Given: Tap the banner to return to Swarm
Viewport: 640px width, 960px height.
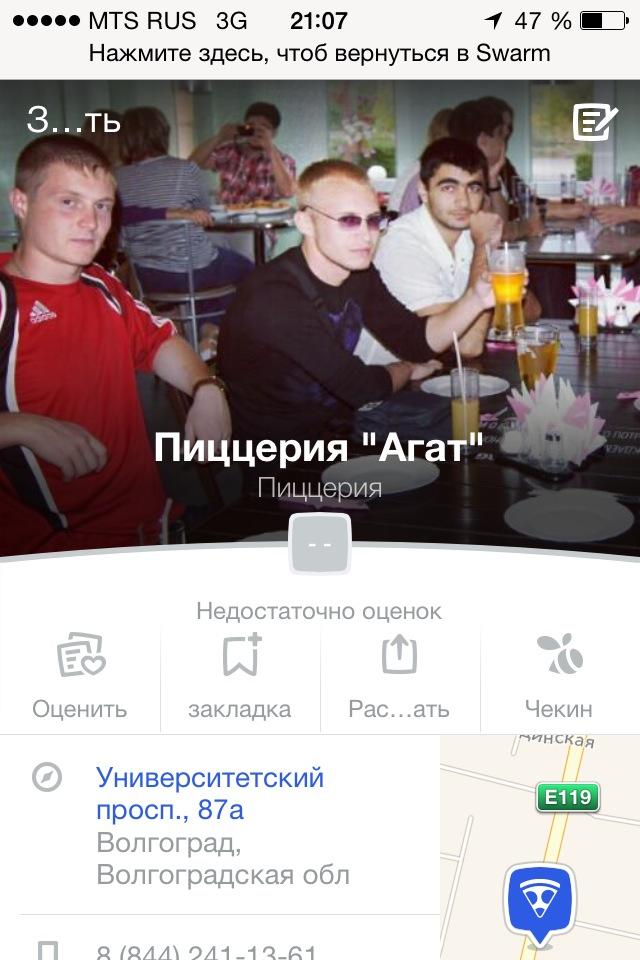Looking at the screenshot, I should click(x=320, y=52).
